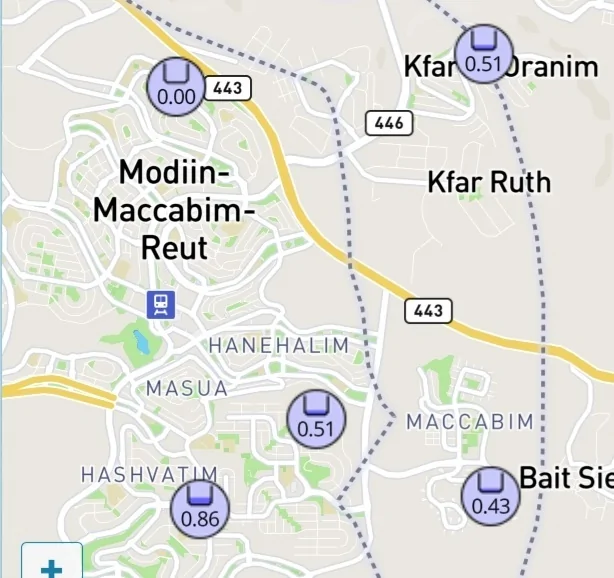Tap the 0.51 marker below Masua

point(316,419)
